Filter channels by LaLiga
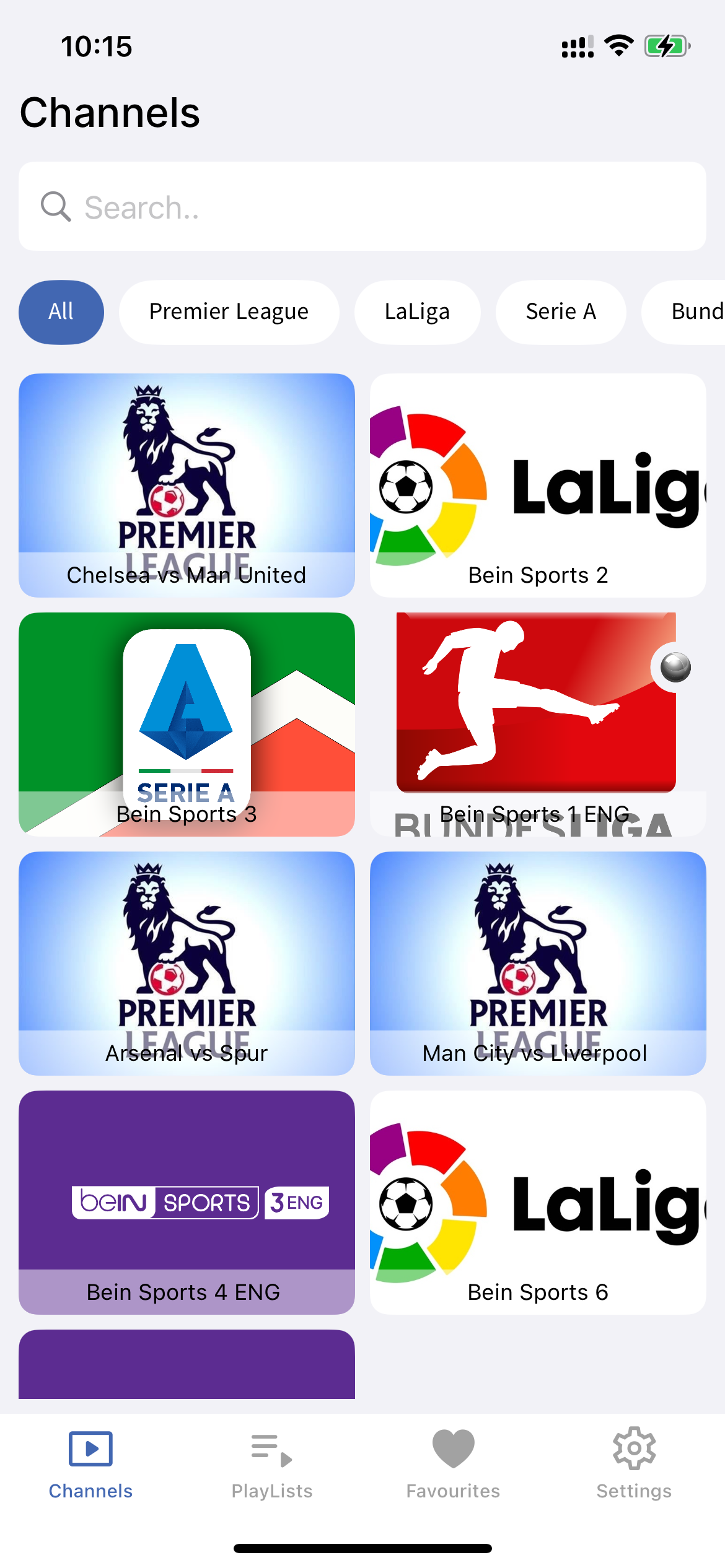Image resolution: width=725 pixels, height=1568 pixels. [417, 312]
